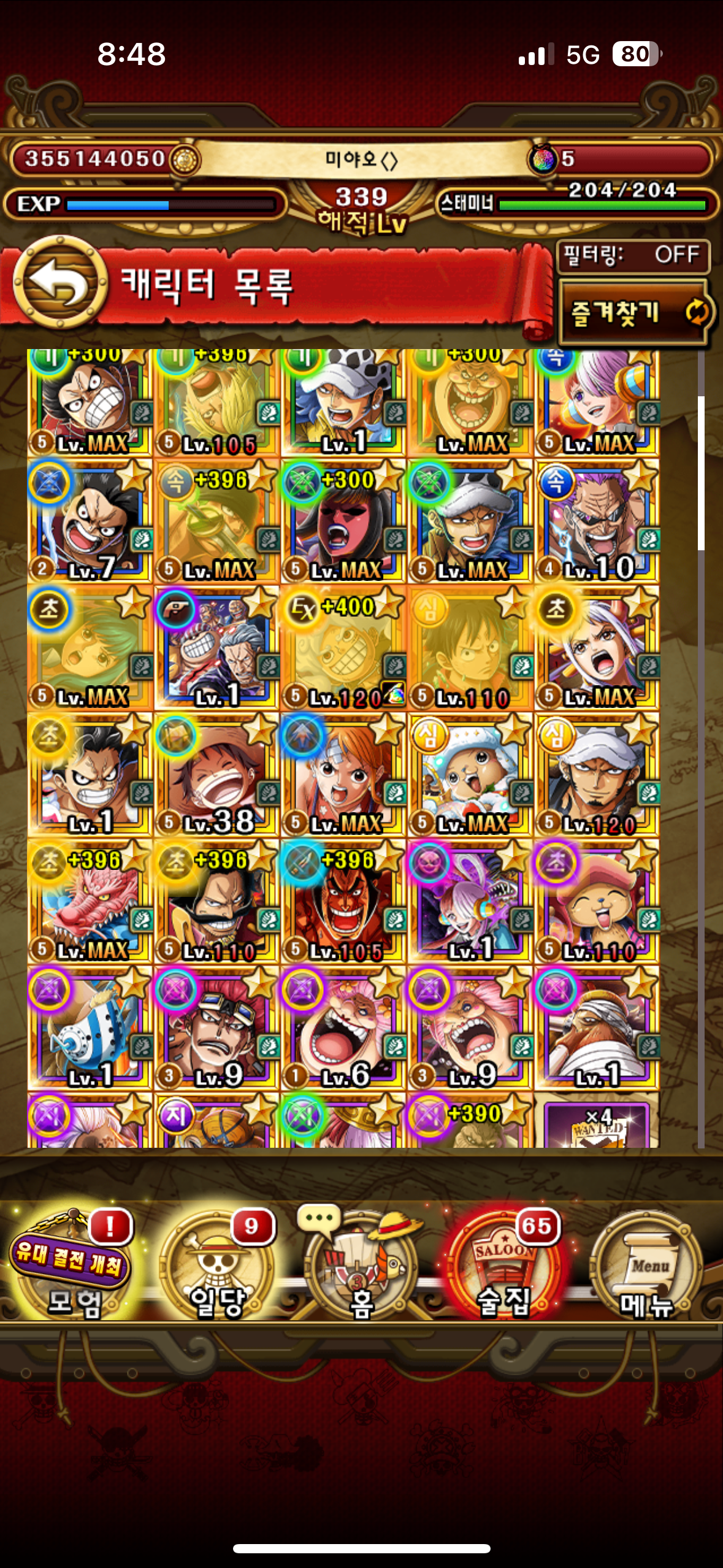The height and width of the screenshot is (1568, 723).
Task: Open the pink dragon +396 Lv.MAX character
Action: coord(90,901)
